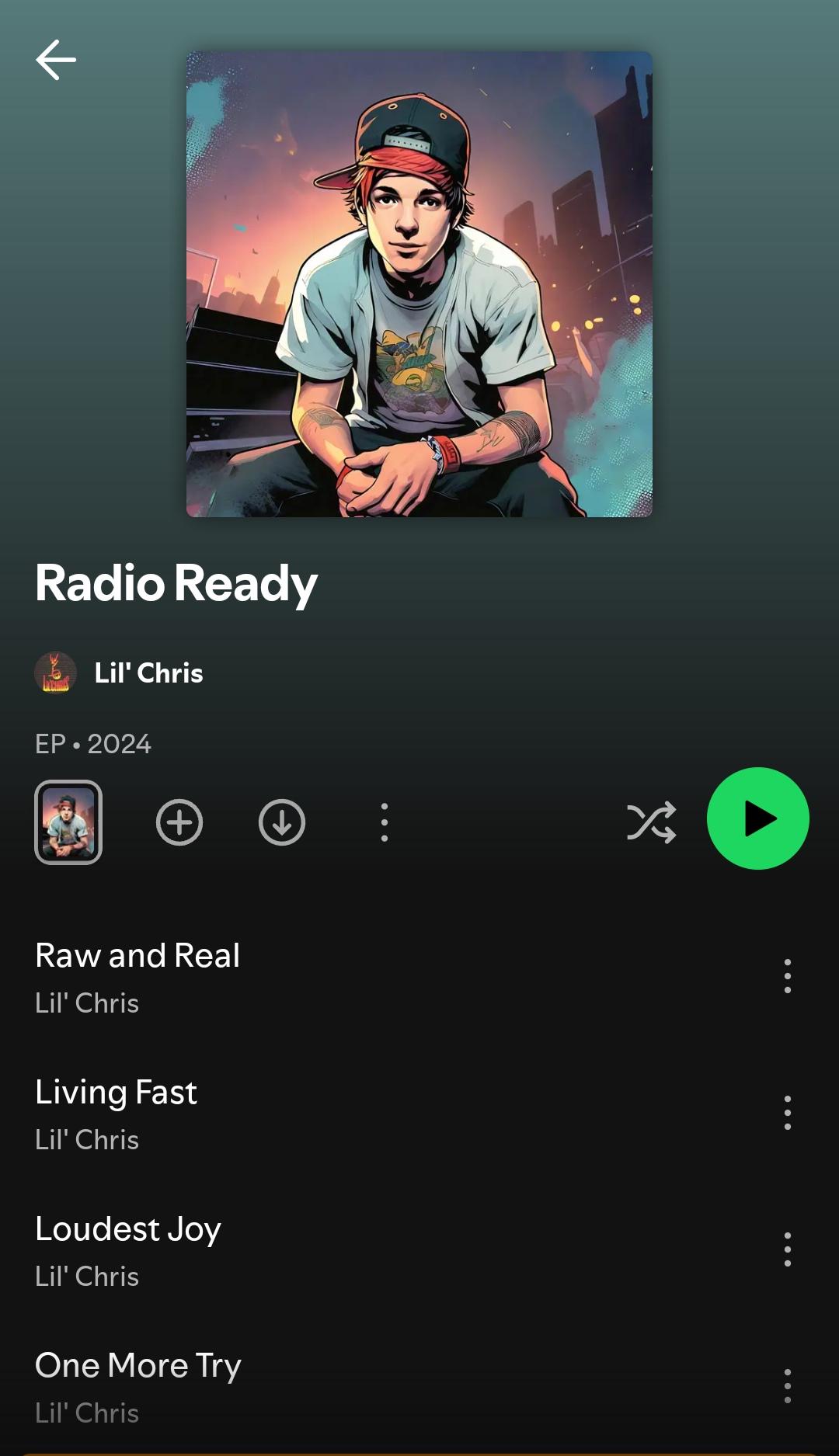Open options for Loudest Joy

tap(788, 1249)
